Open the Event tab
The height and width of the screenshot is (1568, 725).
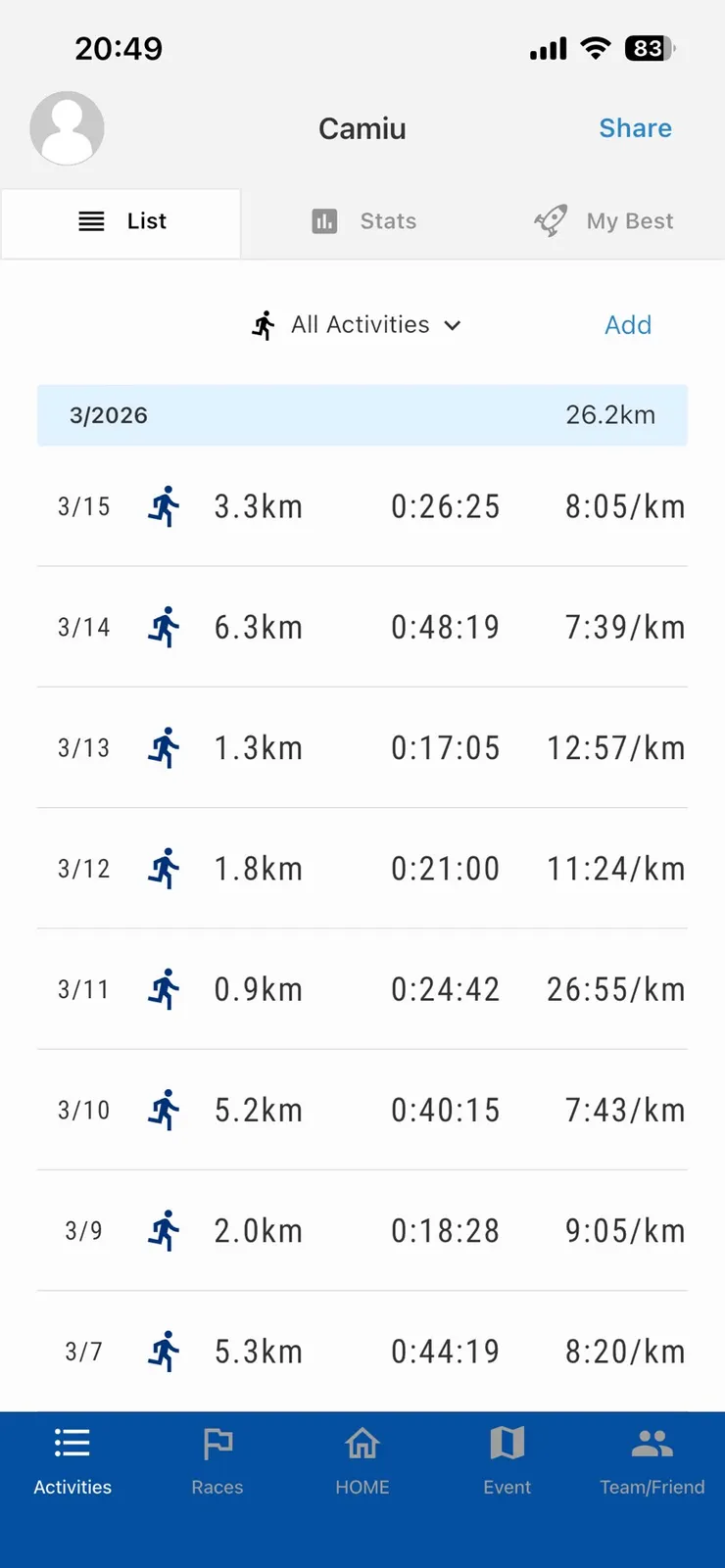507,1461
